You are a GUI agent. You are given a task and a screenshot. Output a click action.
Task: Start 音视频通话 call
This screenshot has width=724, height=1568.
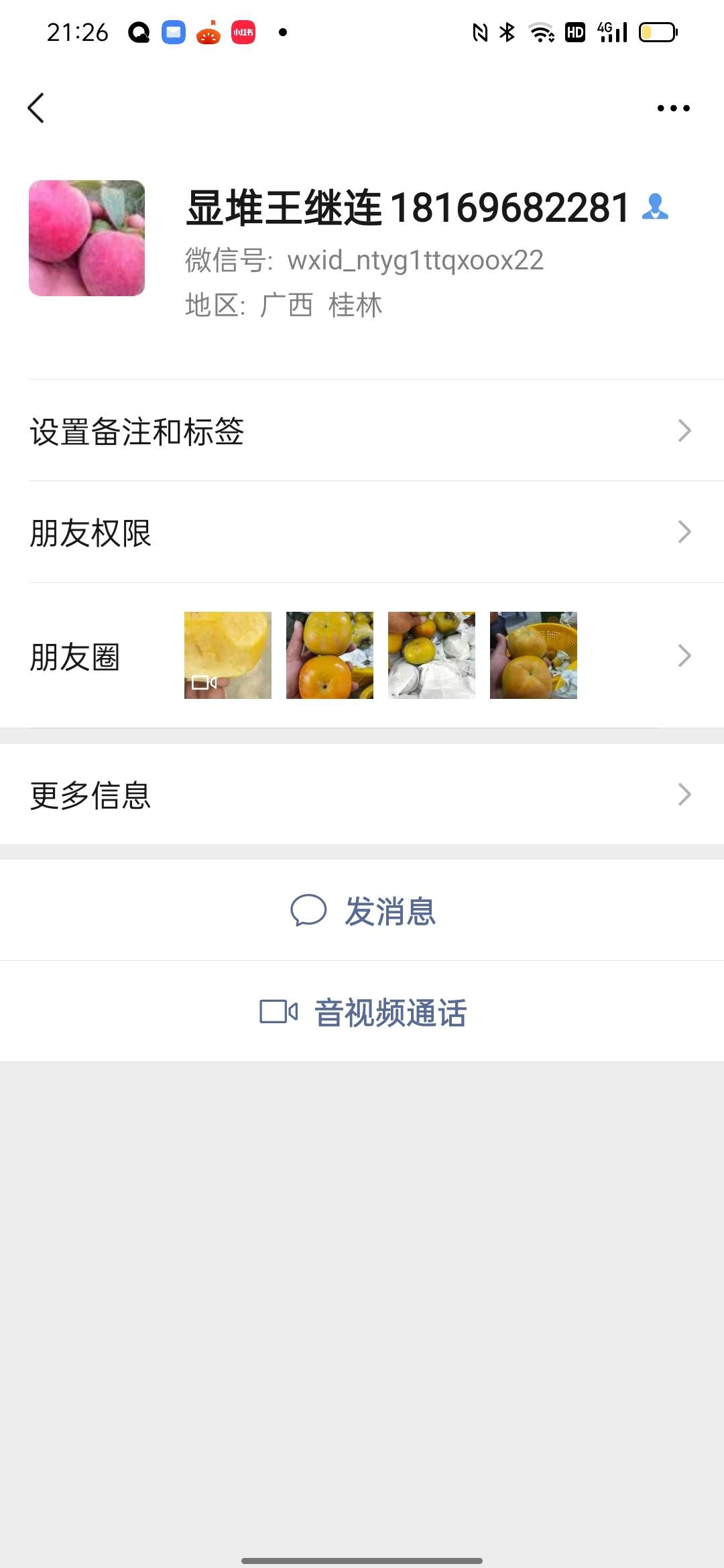point(363,1012)
